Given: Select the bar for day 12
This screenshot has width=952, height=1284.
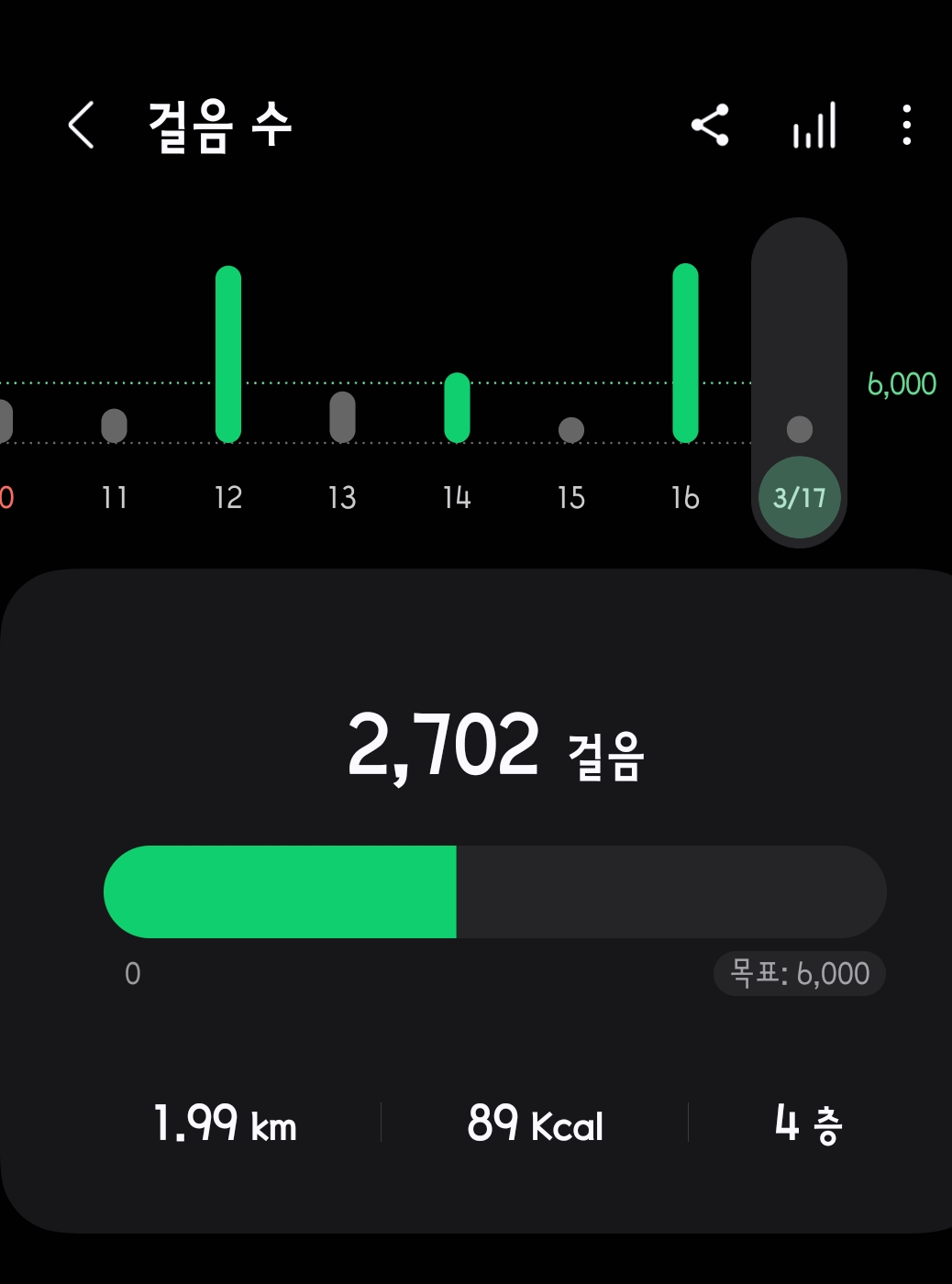Looking at the screenshot, I should [228, 354].
